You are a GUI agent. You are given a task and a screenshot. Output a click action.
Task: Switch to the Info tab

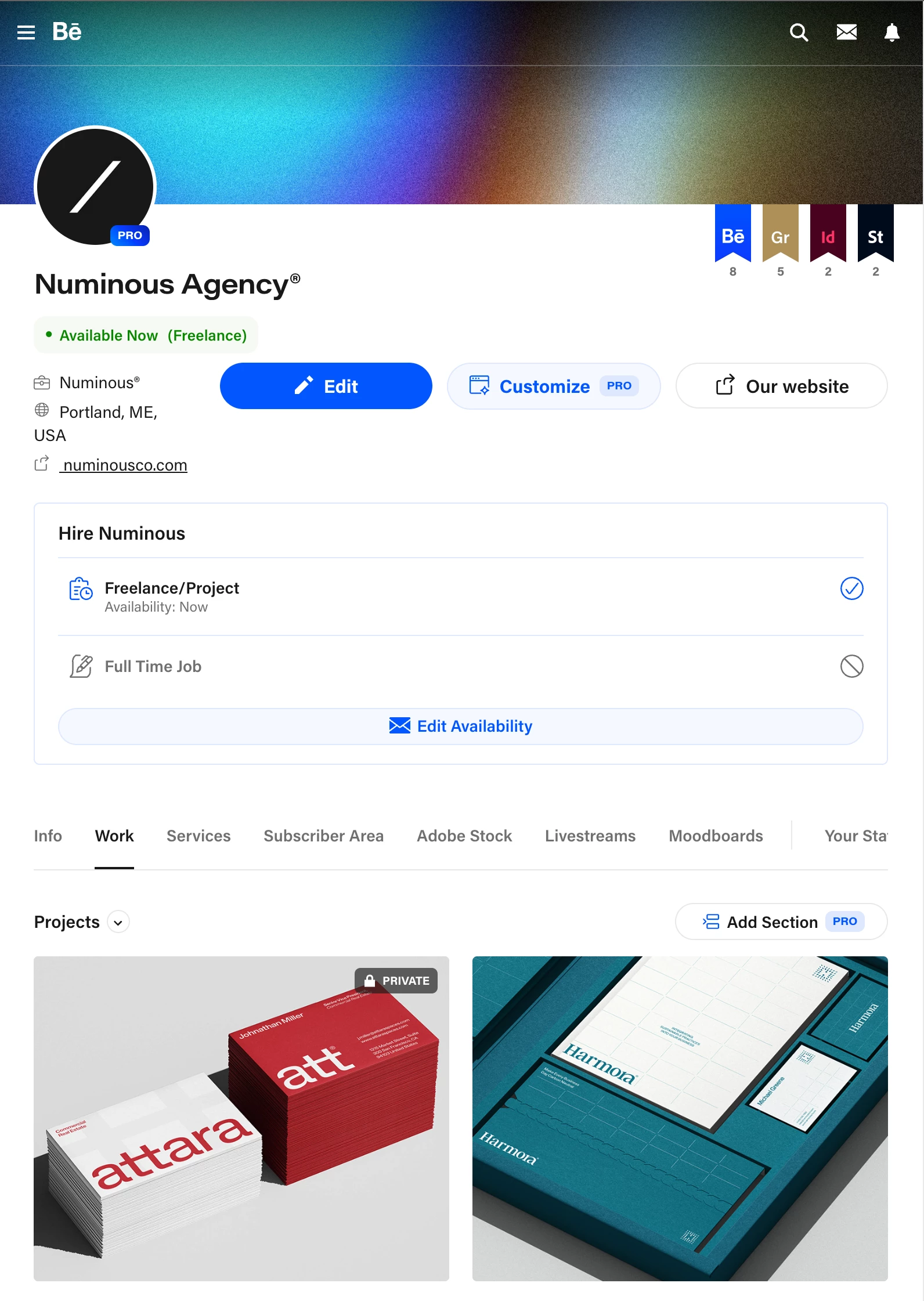48,836
